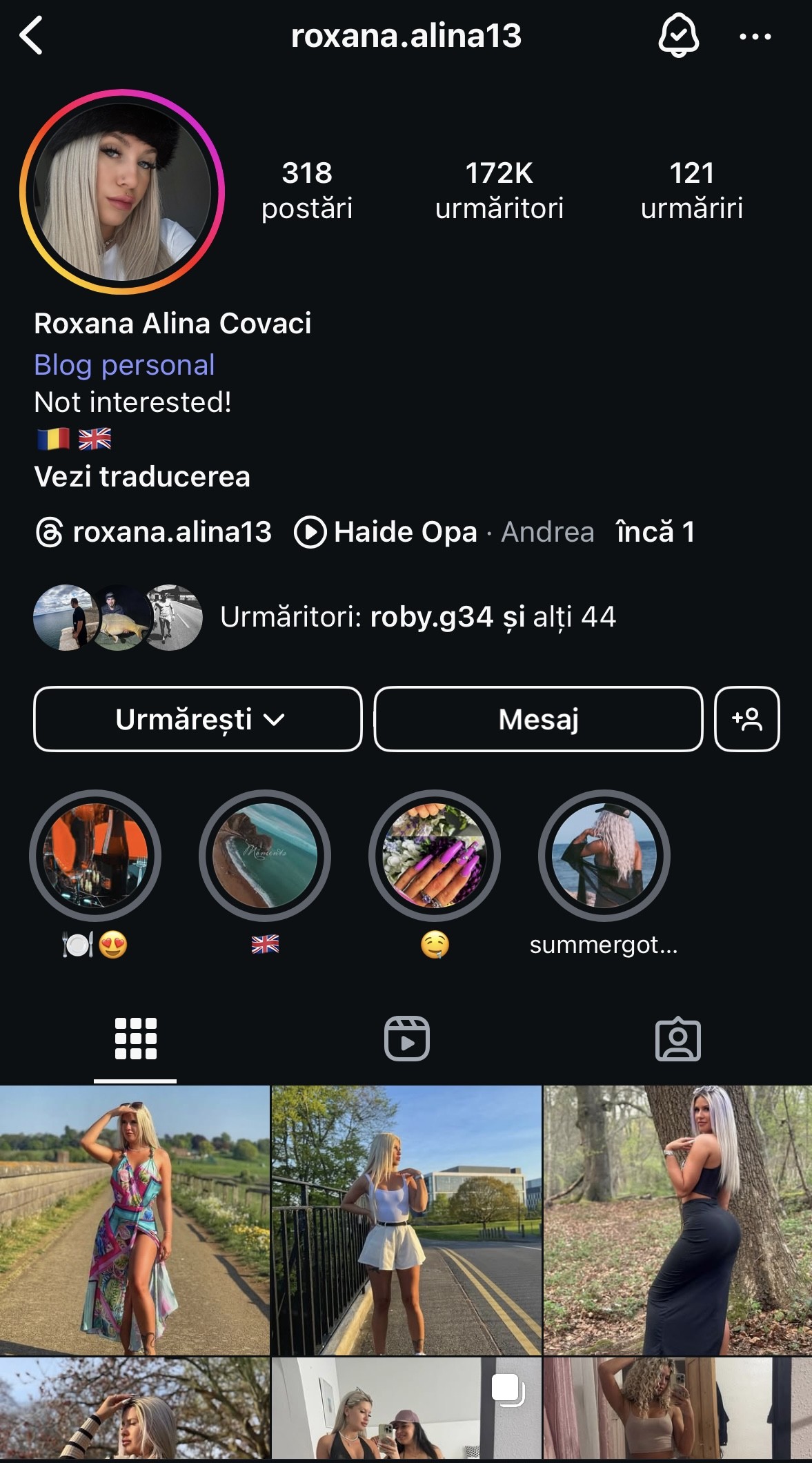Open the UK flag story highlight
Image resolution: width=812 pixels, height=1463 pixels.
point(265,856)
